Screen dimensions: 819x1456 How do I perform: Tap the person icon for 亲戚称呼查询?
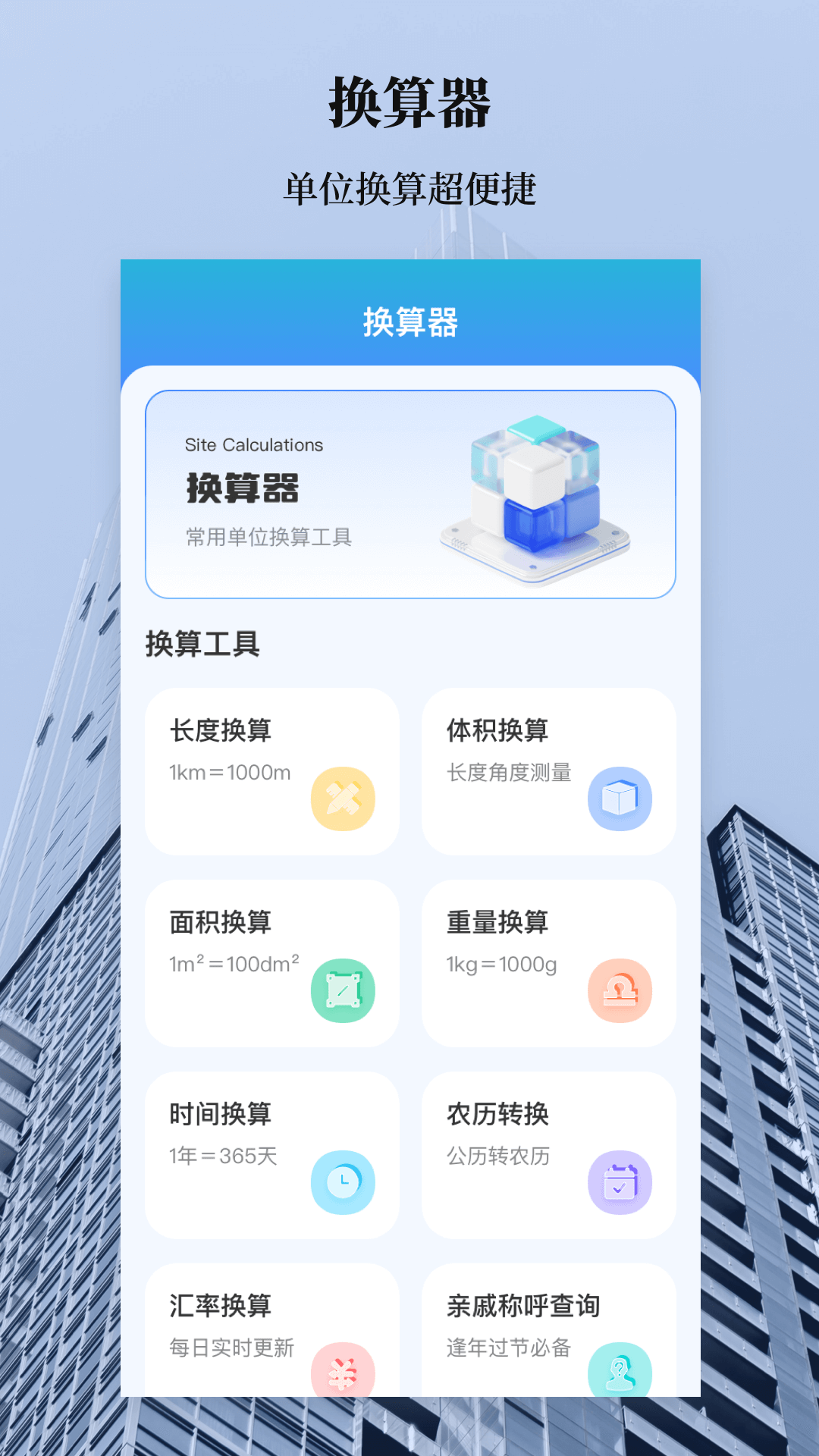620,1373
